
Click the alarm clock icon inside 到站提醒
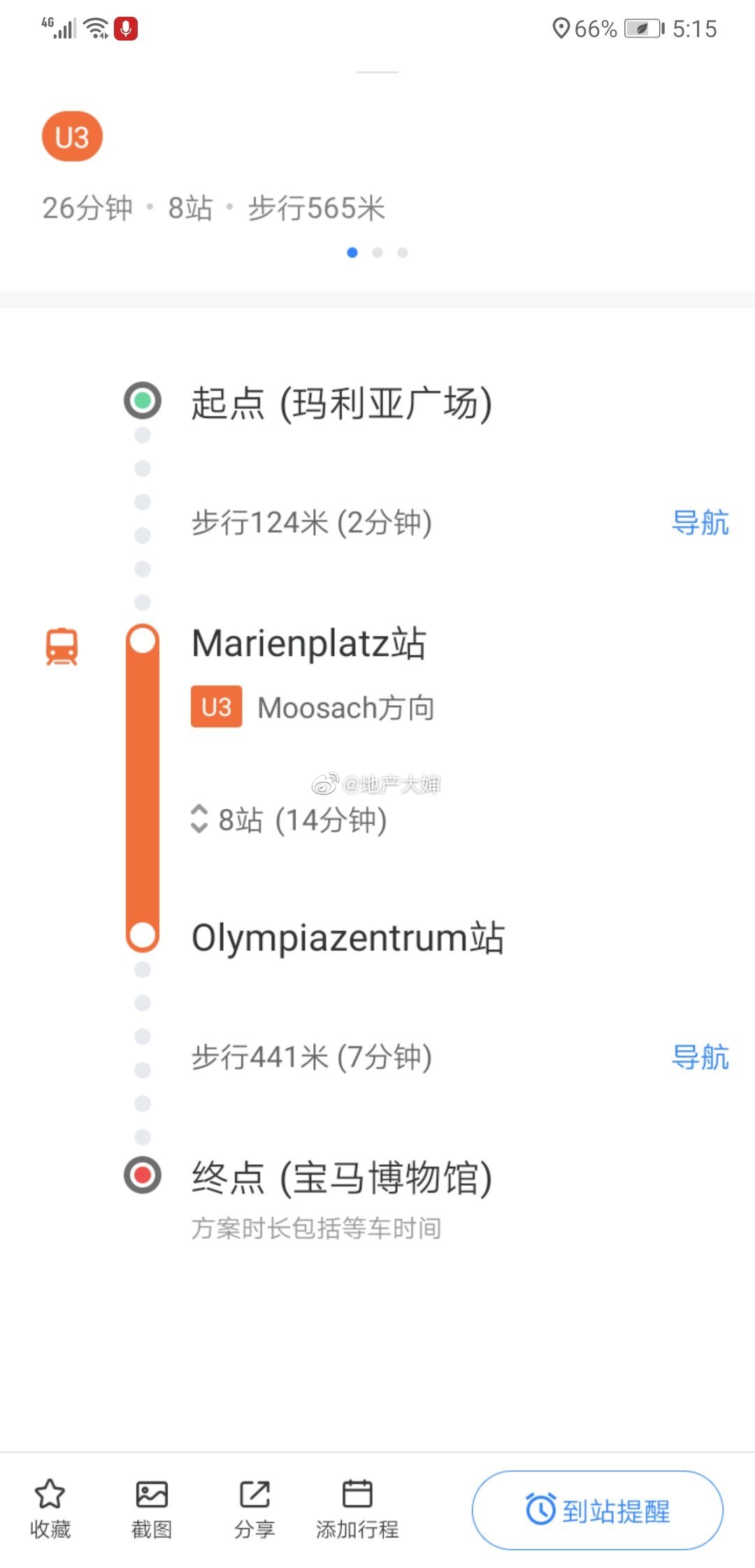(538, 1510)
